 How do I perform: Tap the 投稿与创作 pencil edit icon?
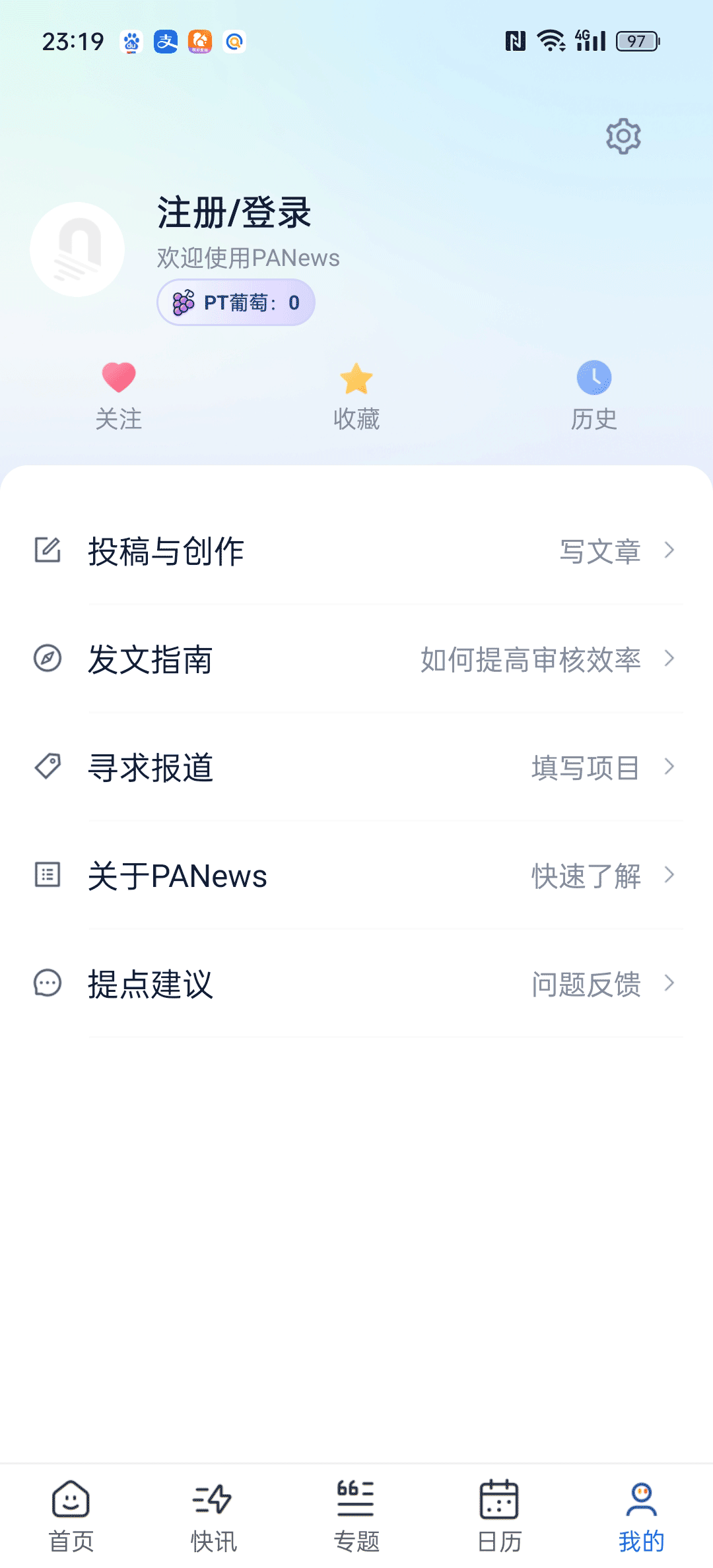point(46,552)
